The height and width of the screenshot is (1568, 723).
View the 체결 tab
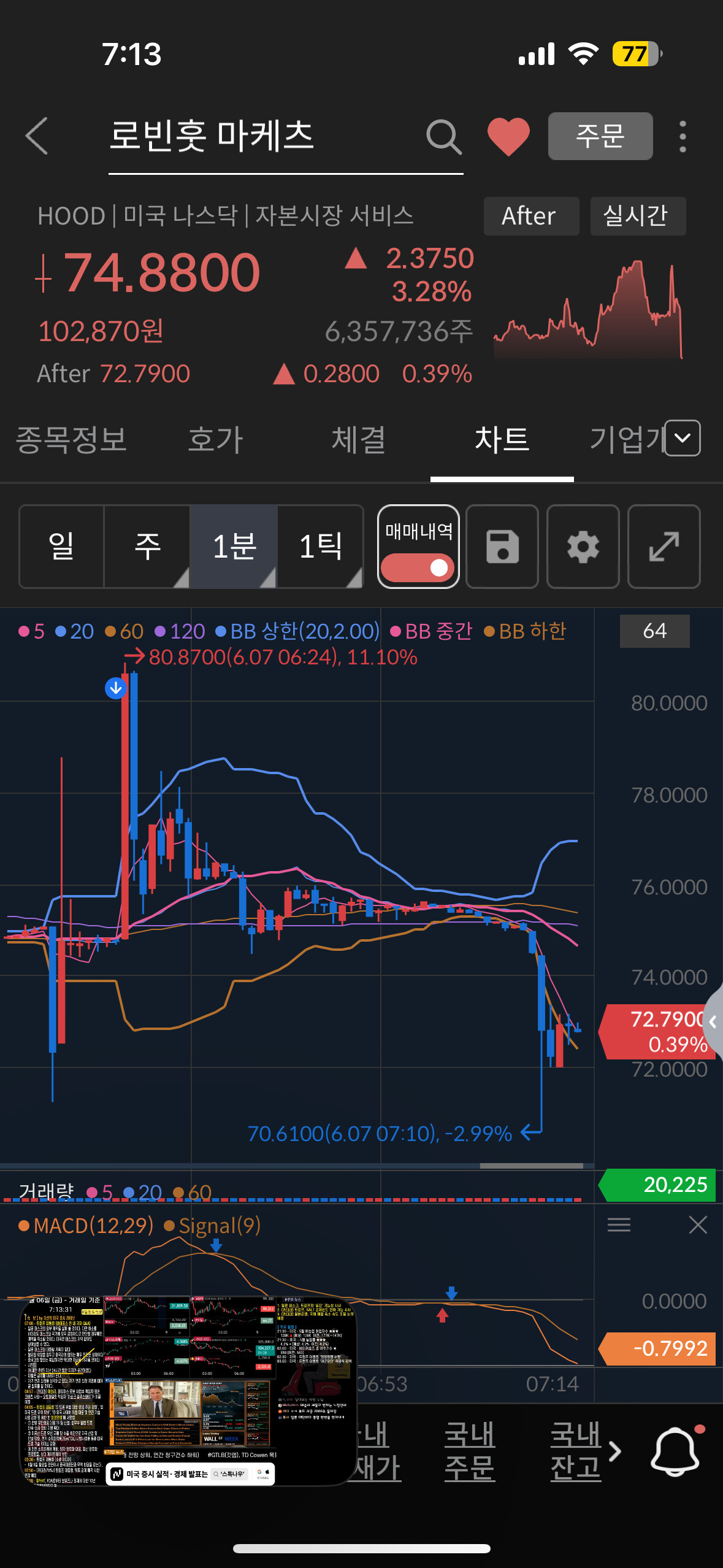click(358, 439)
